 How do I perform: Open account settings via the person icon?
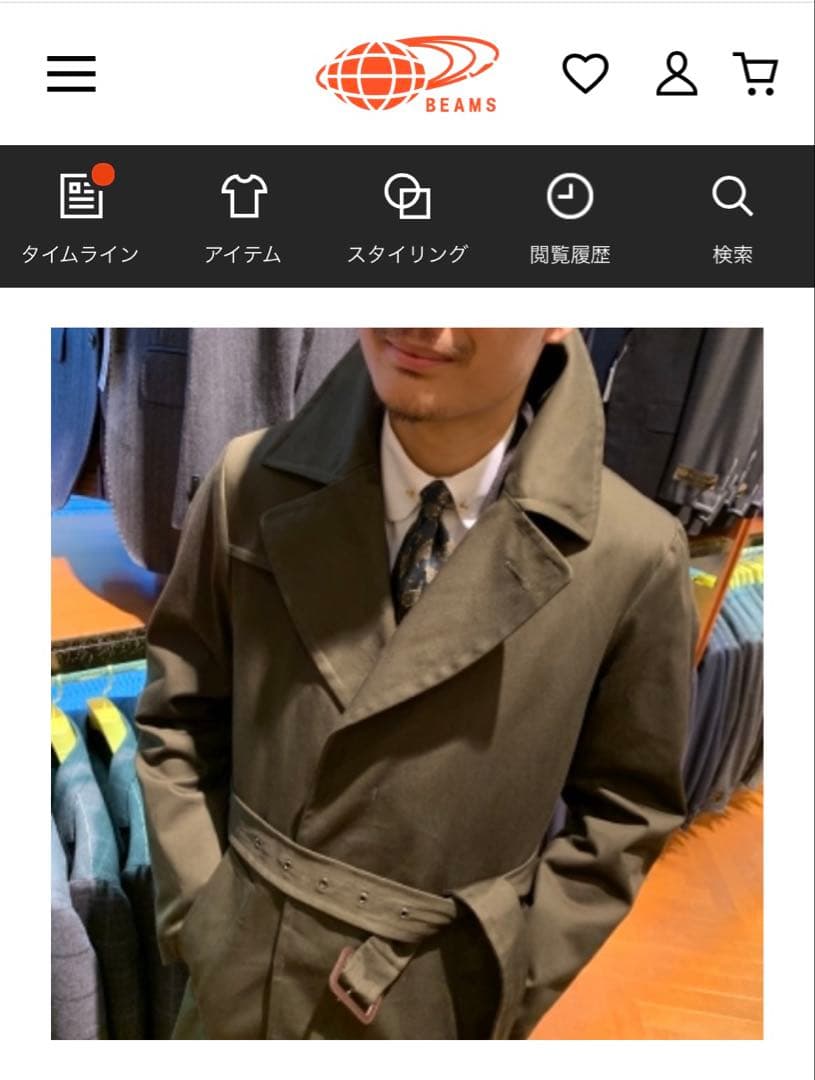coord(678,73)
